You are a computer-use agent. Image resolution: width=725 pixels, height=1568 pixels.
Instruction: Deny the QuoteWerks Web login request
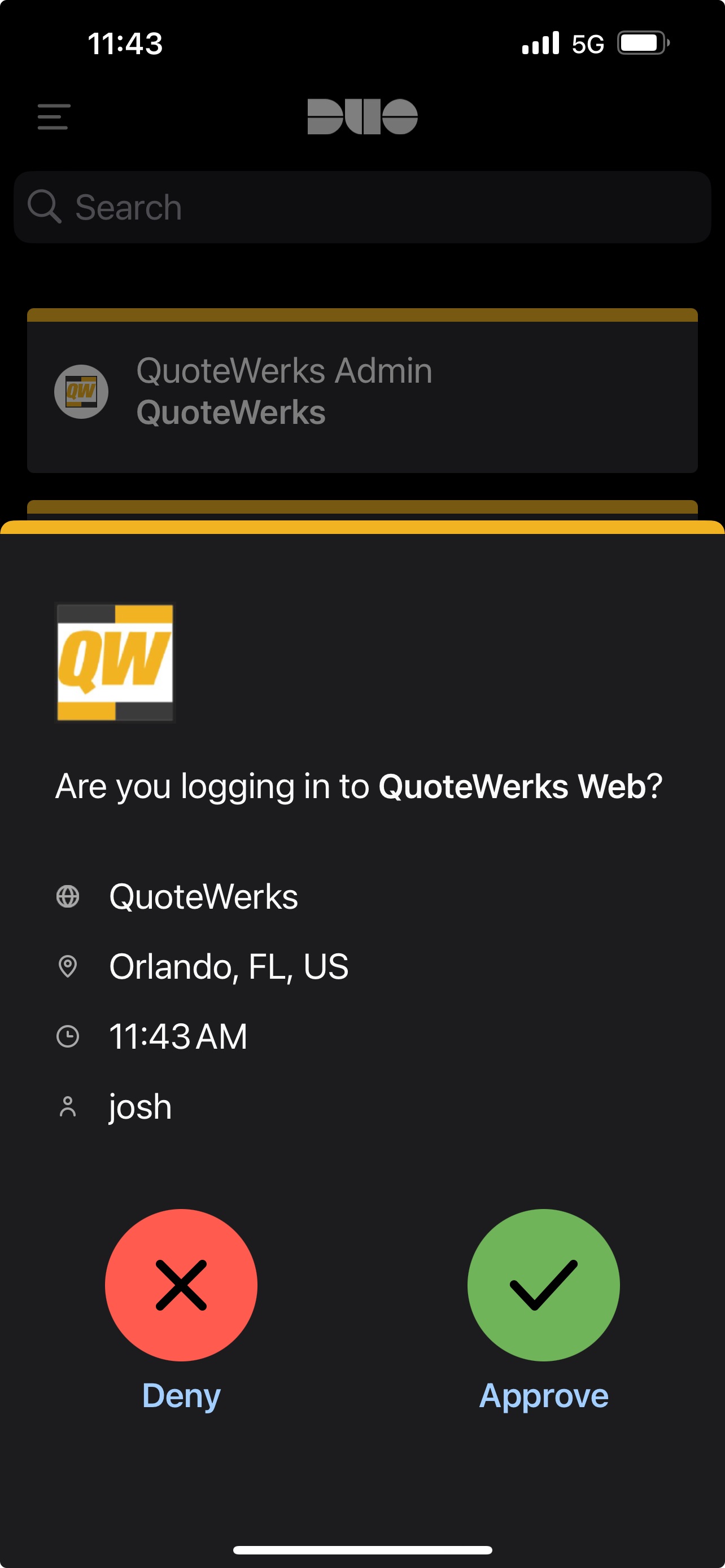pyautogui.click(x=181, y=1285)
